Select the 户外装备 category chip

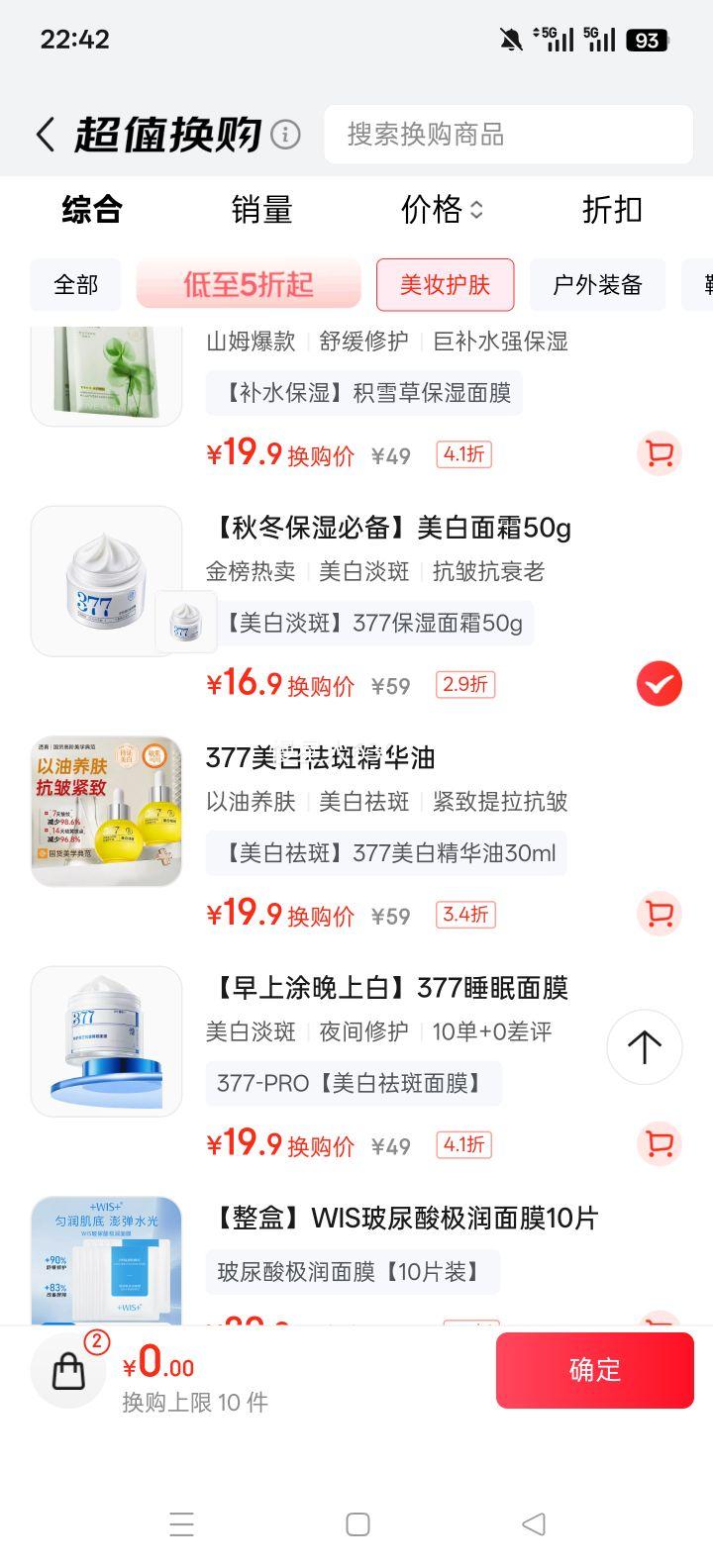coord(597,285)
